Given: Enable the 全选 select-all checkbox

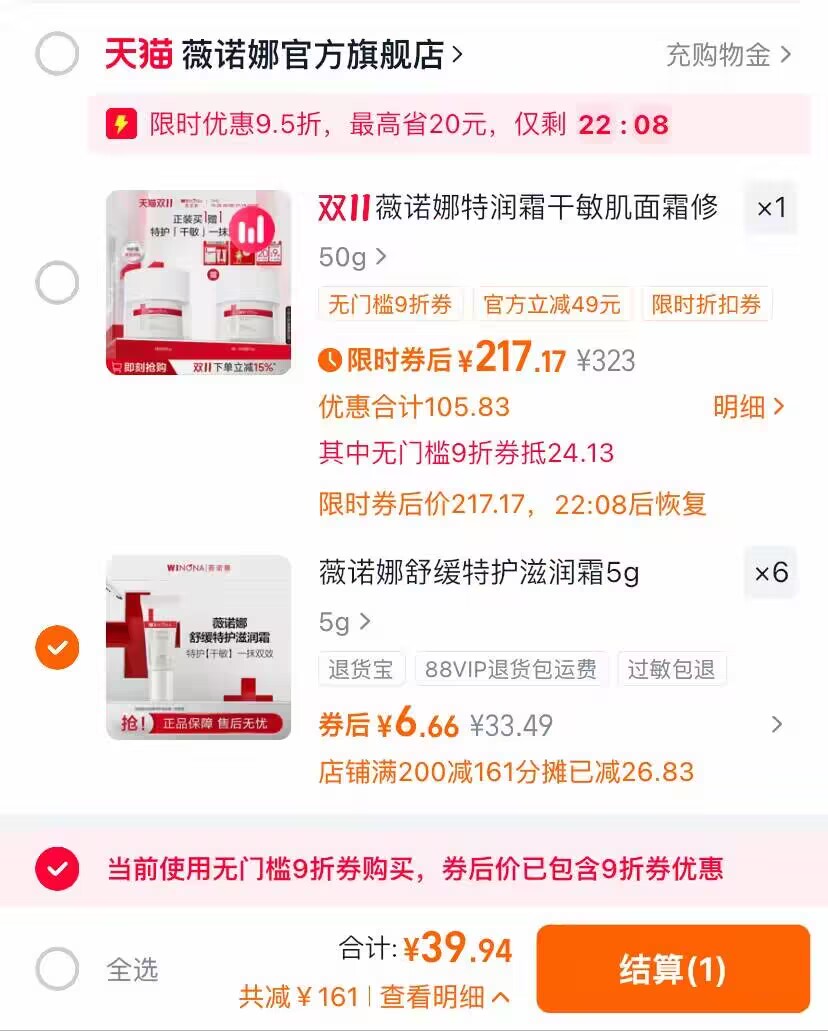Looking at the screenshot, I should tap(57, 968).
